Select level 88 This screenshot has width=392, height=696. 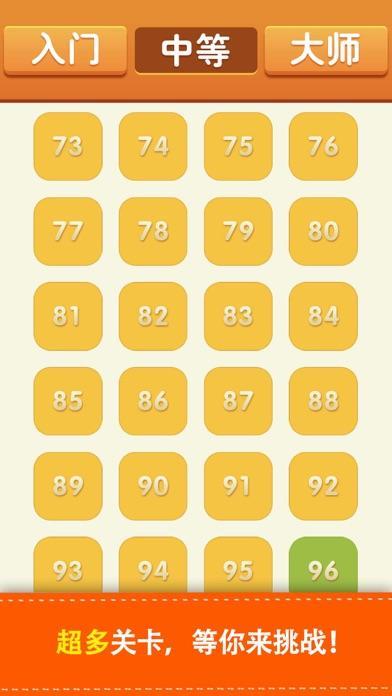(323, 401)
